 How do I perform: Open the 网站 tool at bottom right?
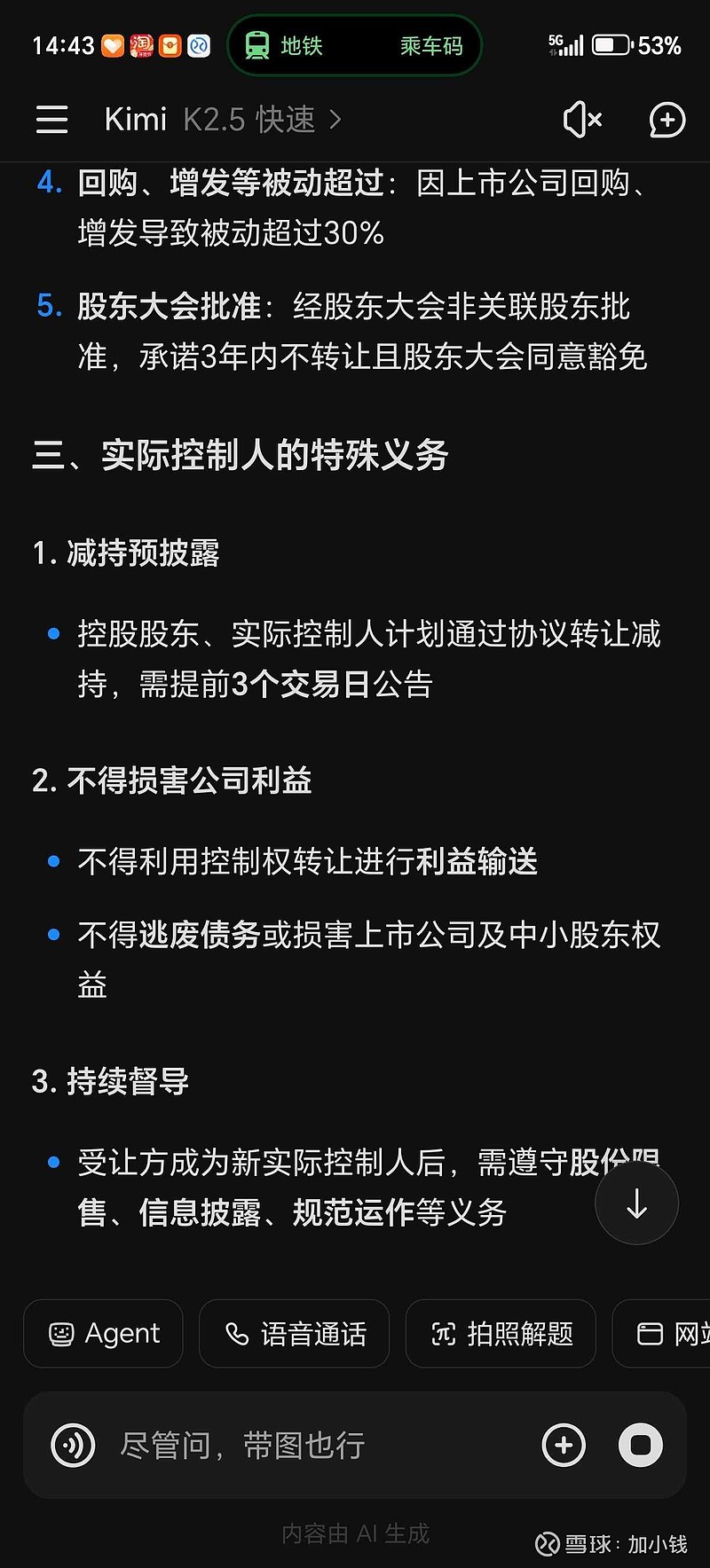652,1333
